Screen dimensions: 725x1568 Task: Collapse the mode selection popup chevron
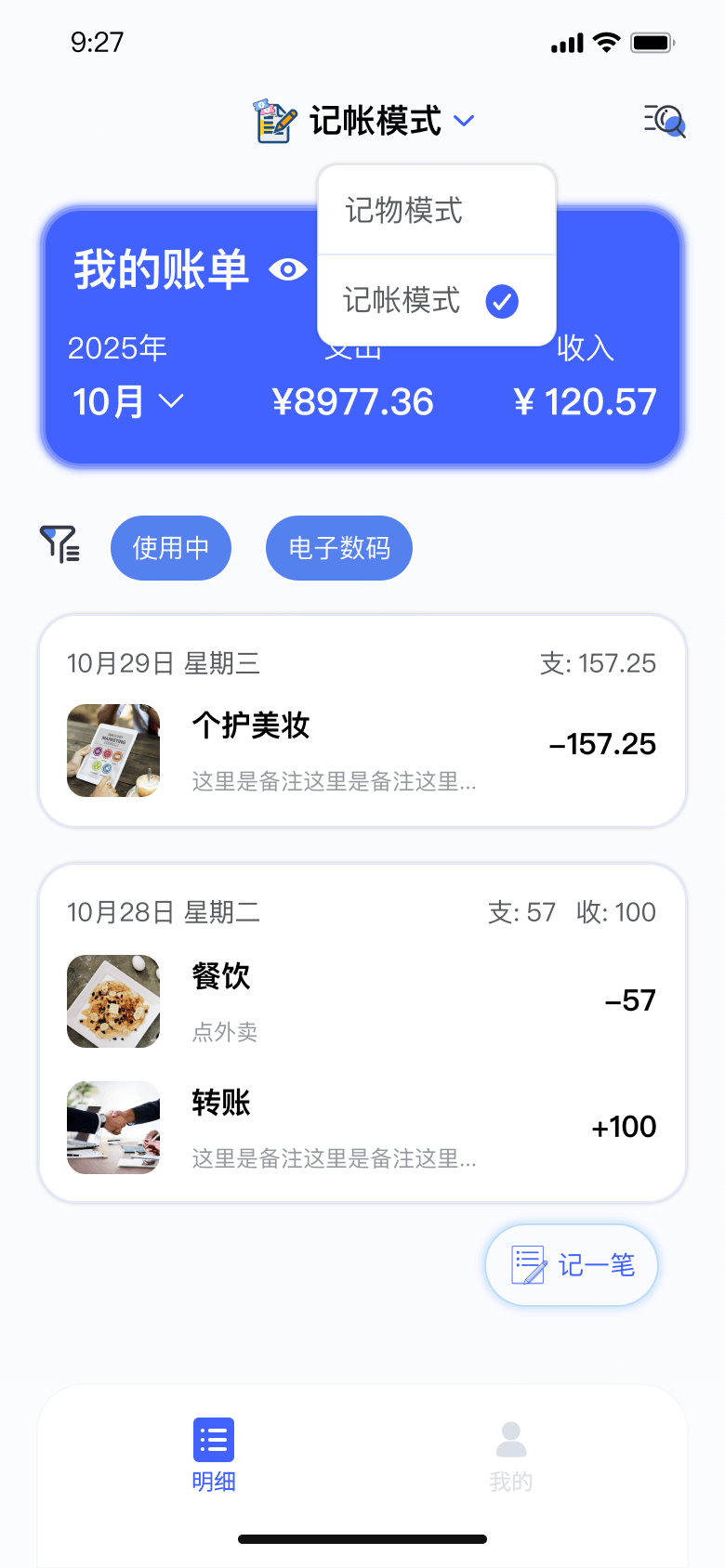pos(465,121)
